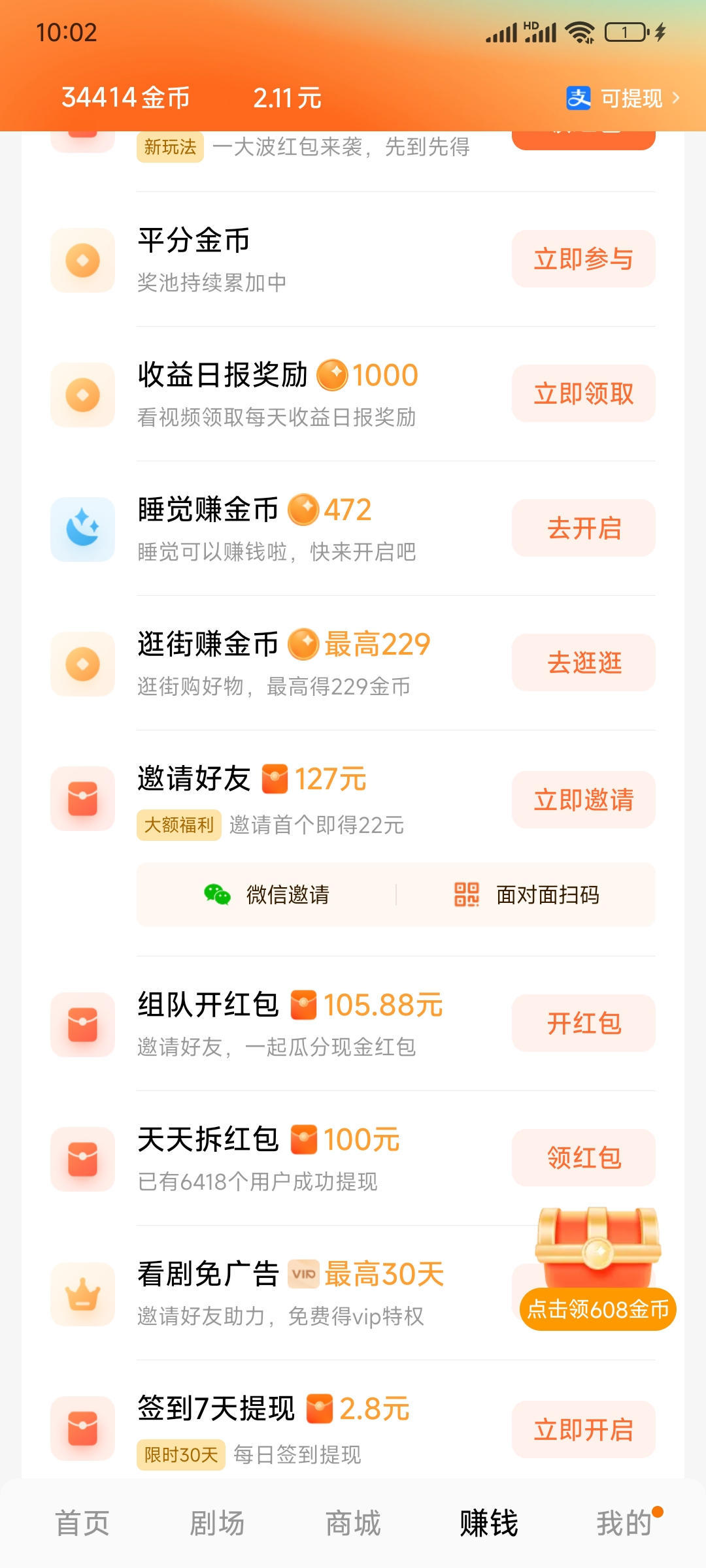The height and width of the screenshot is (1568, 706).
Task: Tap the 平分金币 gold coin icon
Action: 82,259
